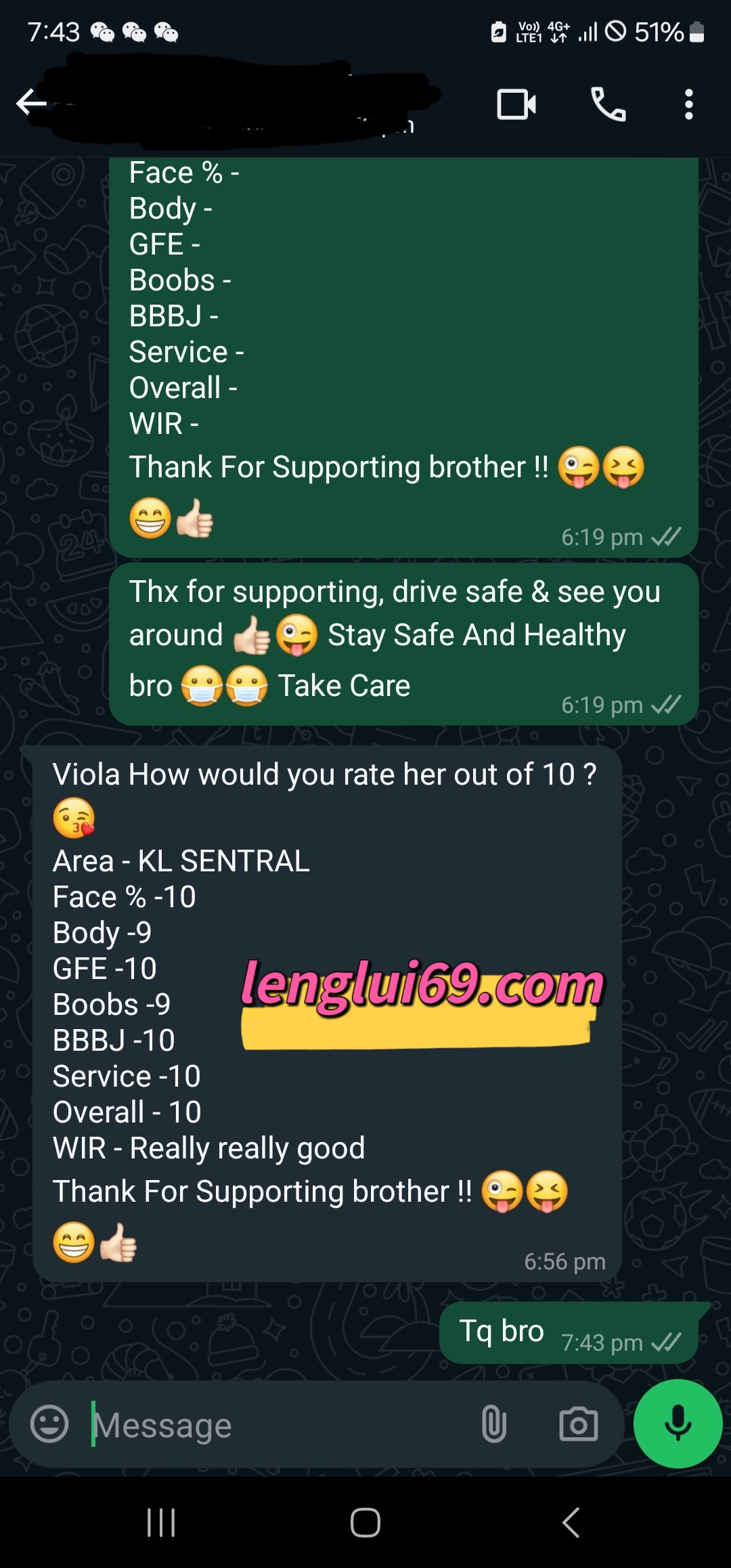The image size is (731, 1568).
Task: Open the emoji picker
Action: (49, 1424)
